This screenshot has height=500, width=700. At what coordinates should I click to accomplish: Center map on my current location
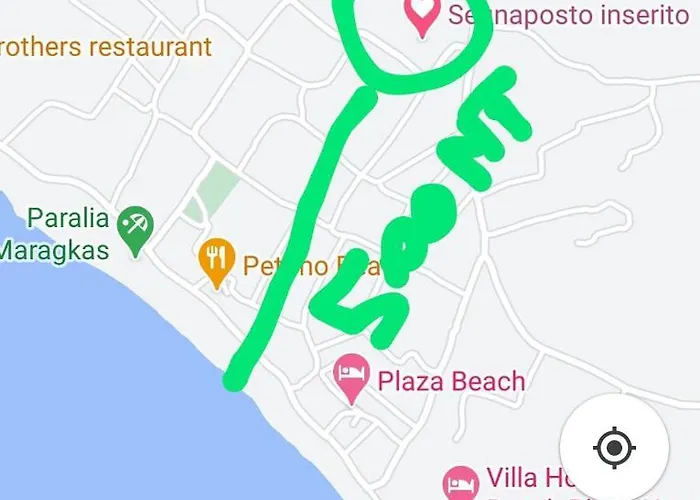(614, 447)
